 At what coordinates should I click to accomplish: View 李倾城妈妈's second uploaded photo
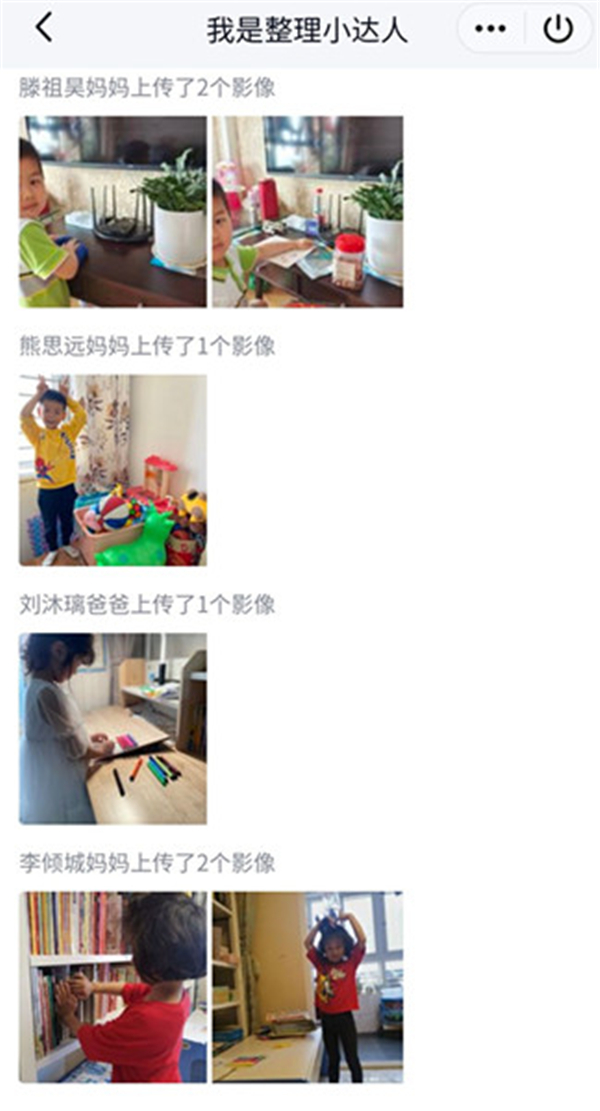coord(307,987)
